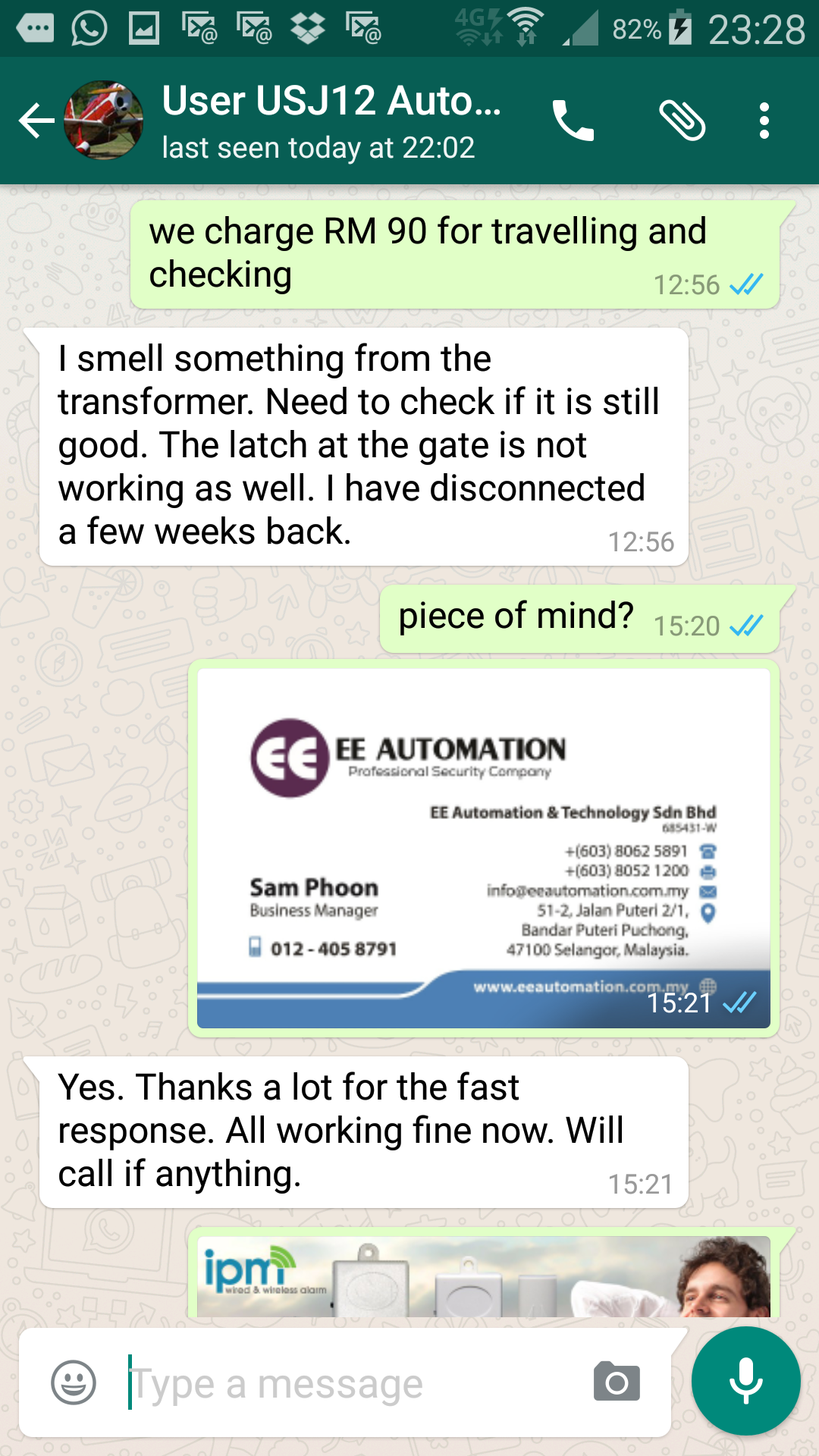This screenshot has width=819, height=1456.
Task: Open the camera to send a photo
Action: coord(617,1381)
